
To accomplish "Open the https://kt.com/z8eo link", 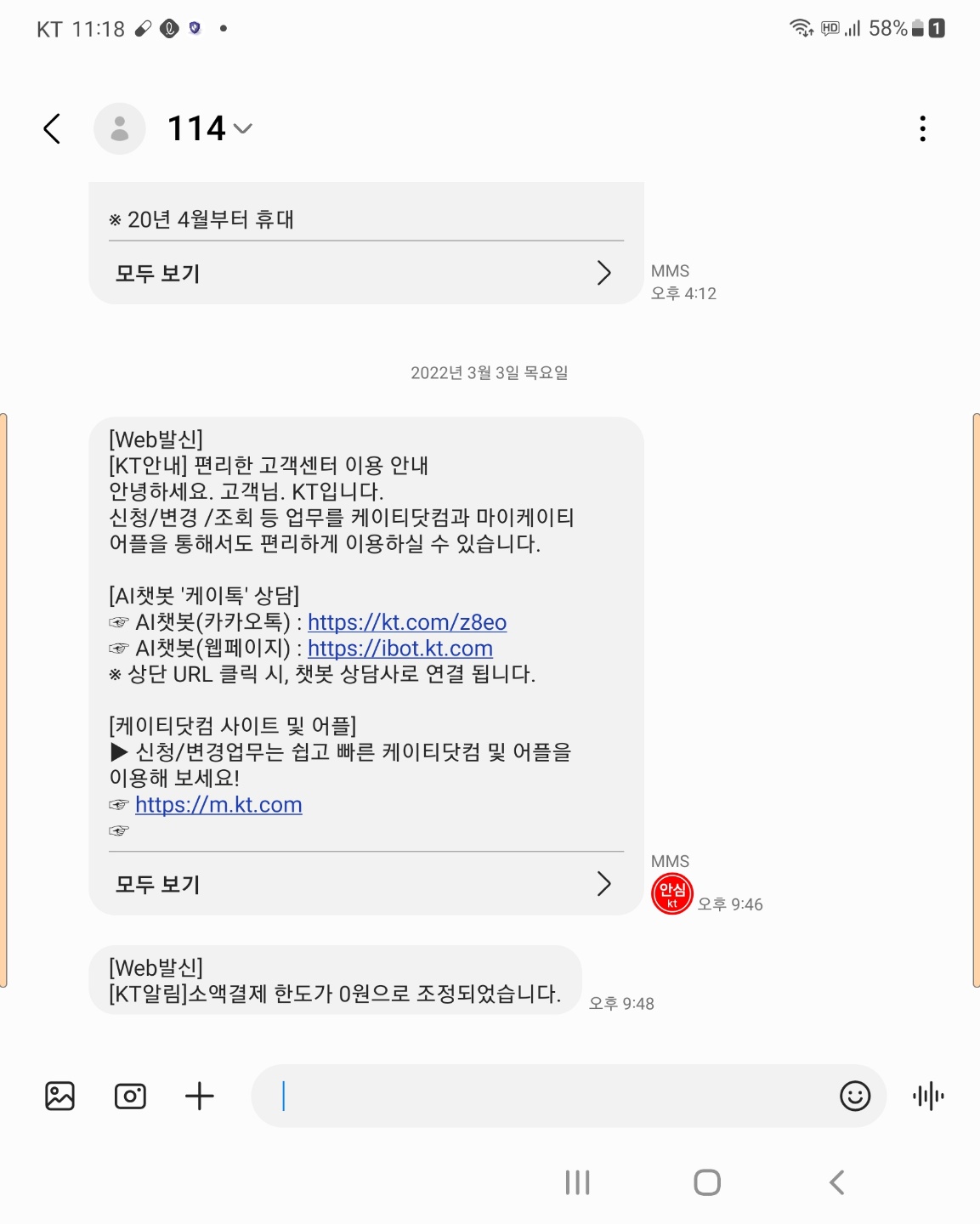I will [408, 622].
